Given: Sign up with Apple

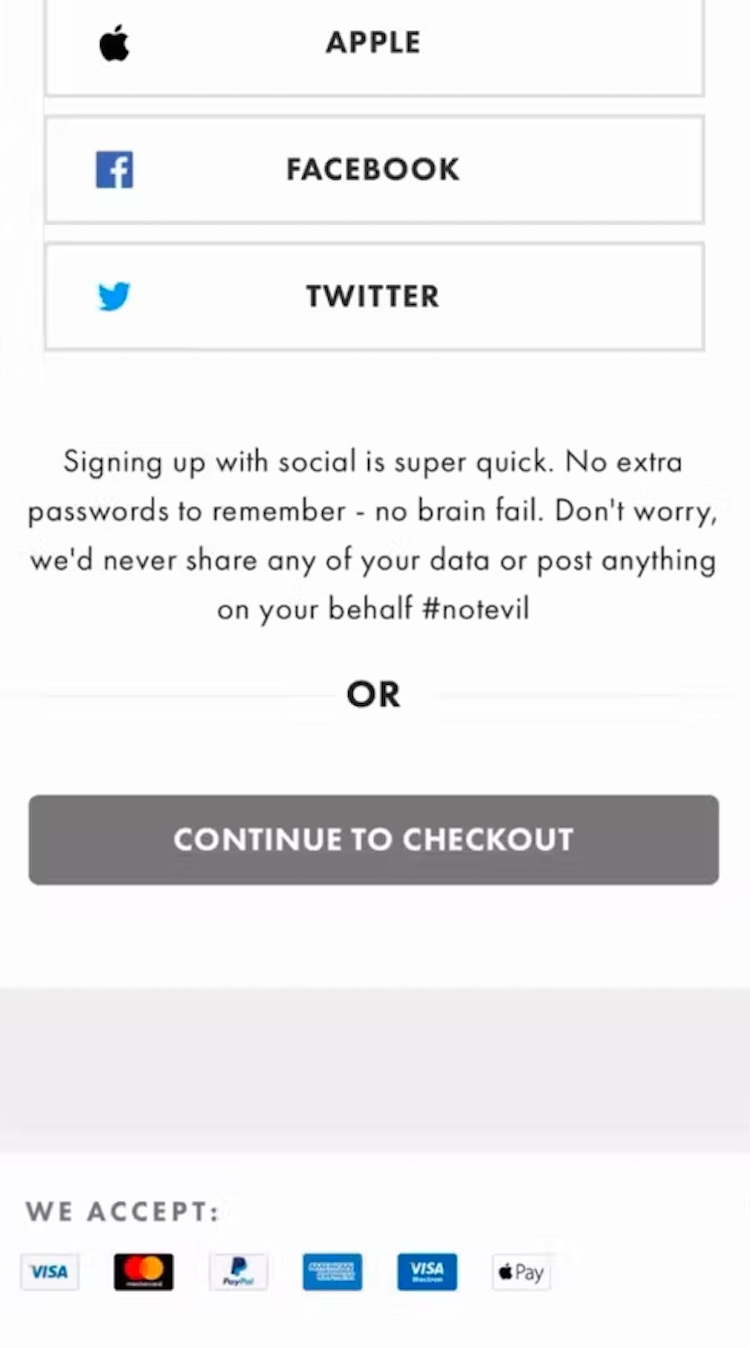Looking at the screenshot, I should (374, 44).
